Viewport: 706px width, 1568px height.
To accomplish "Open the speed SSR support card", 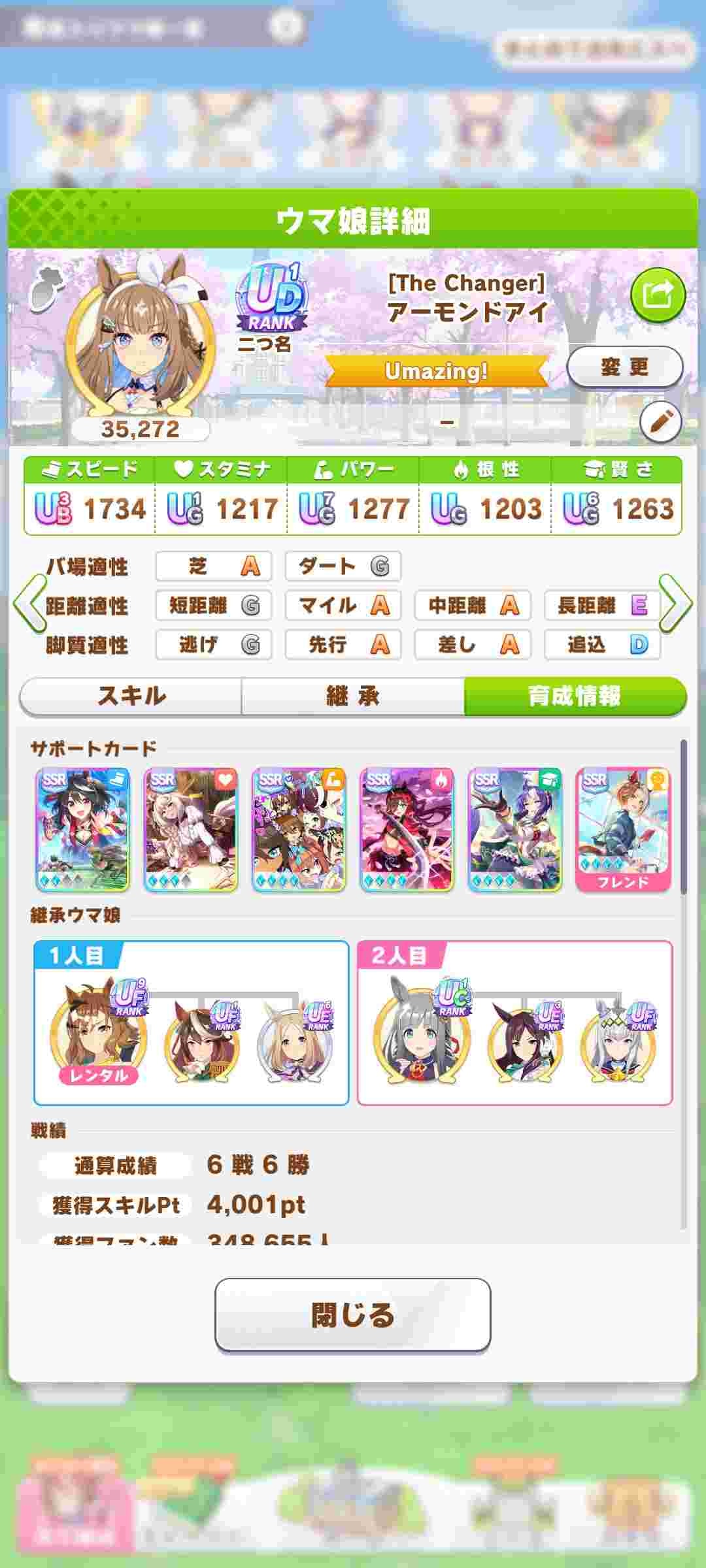I will tap(83, 830).
